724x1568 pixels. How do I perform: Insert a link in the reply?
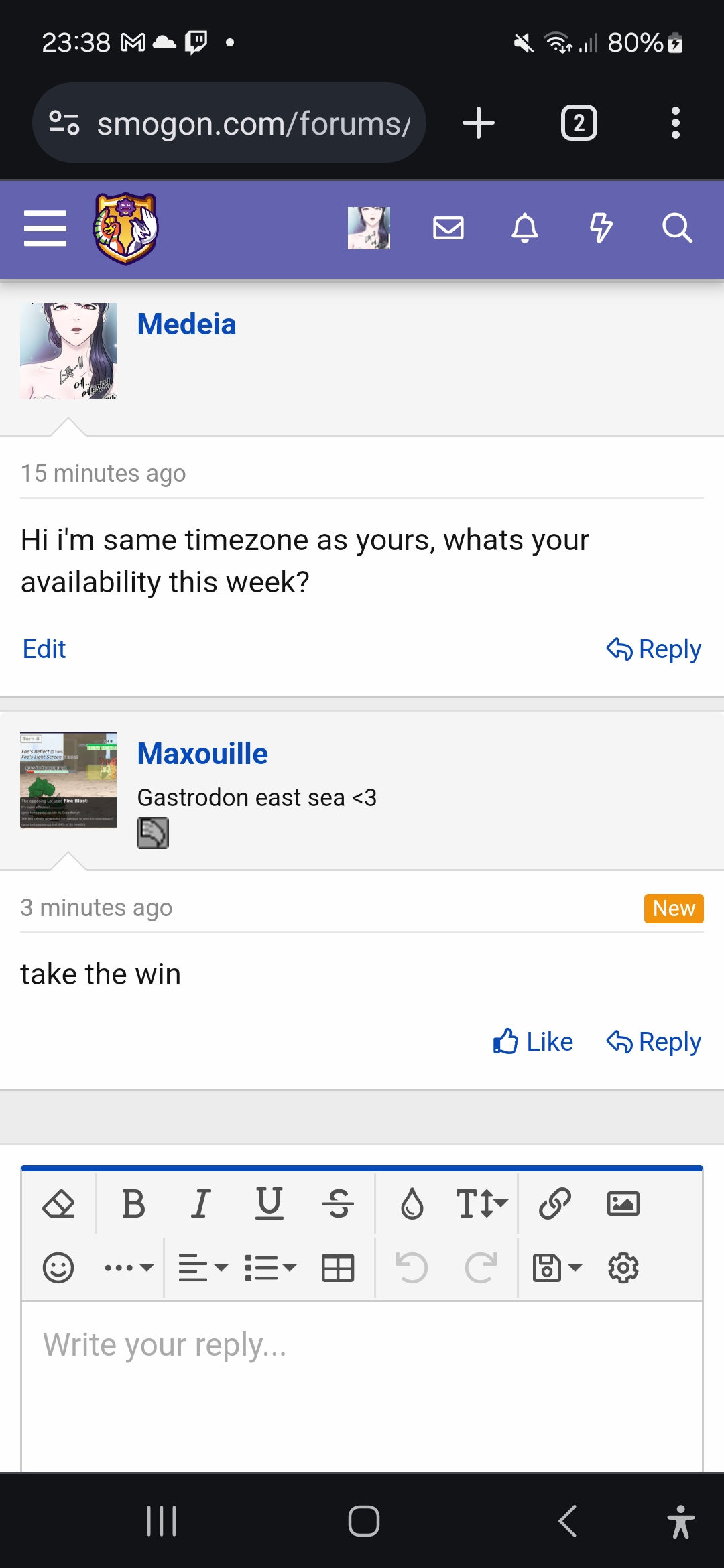[555, 1203]
